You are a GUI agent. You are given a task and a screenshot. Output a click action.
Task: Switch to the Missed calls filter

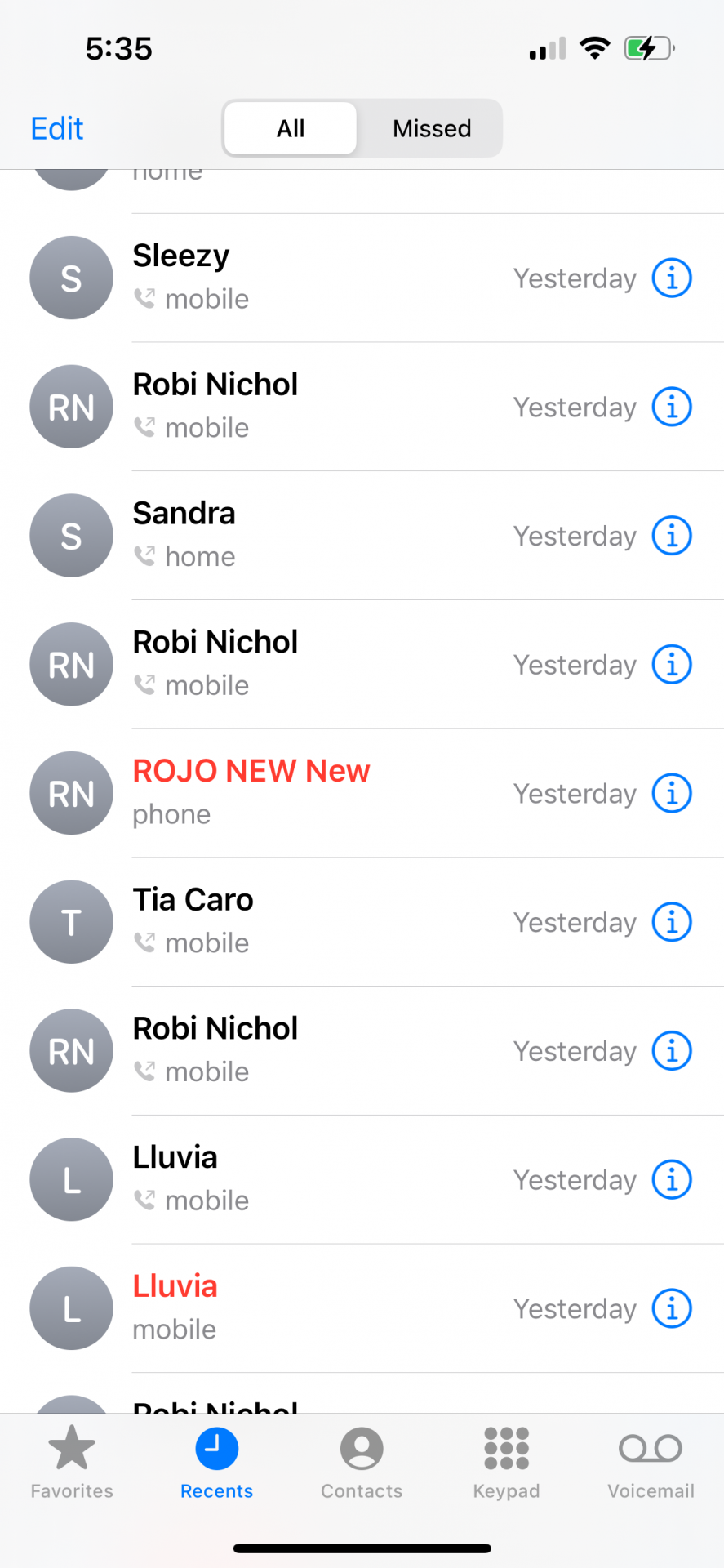point(431,128)
